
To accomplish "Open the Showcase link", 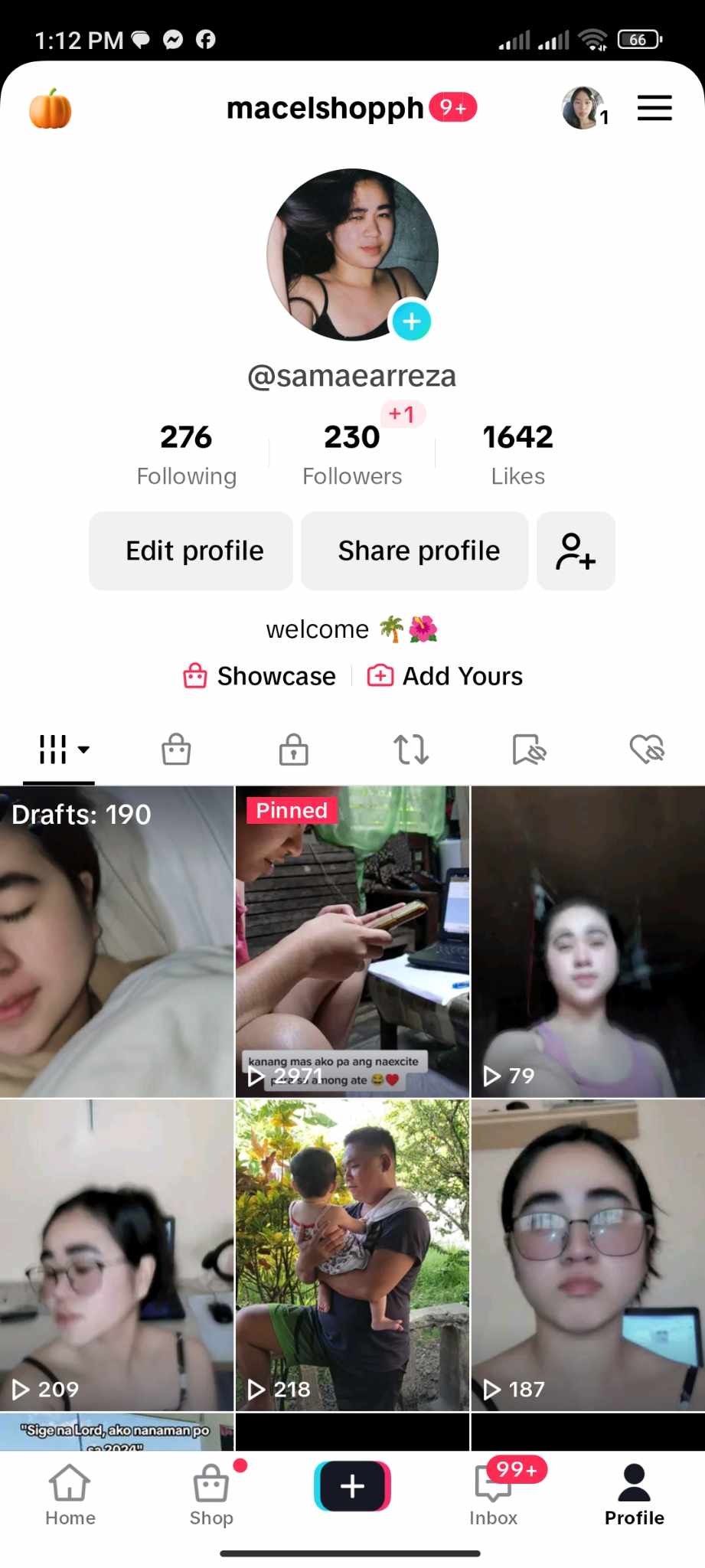I will (x=260, y=676).
